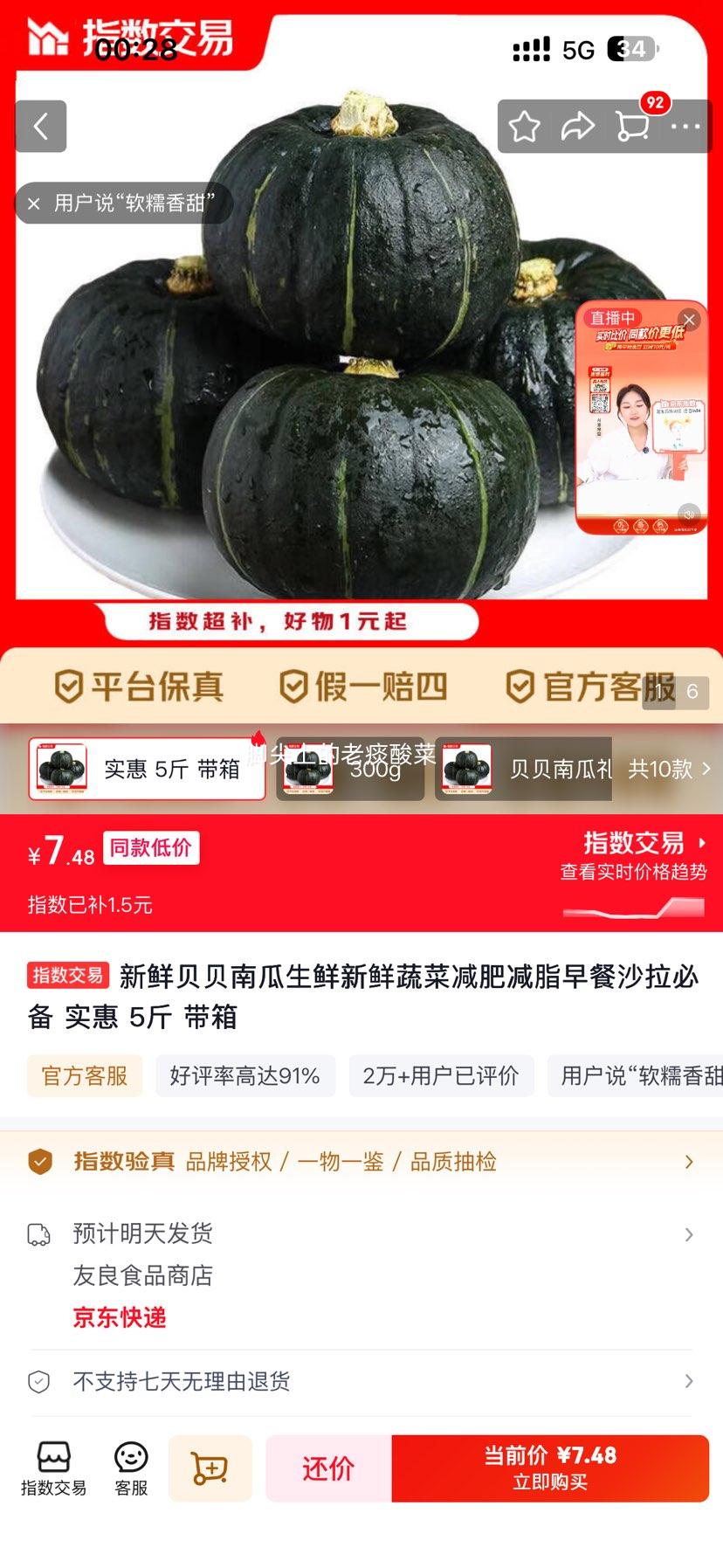
Task: Open the three-dot overflow menu
Action: pos(685,127)
